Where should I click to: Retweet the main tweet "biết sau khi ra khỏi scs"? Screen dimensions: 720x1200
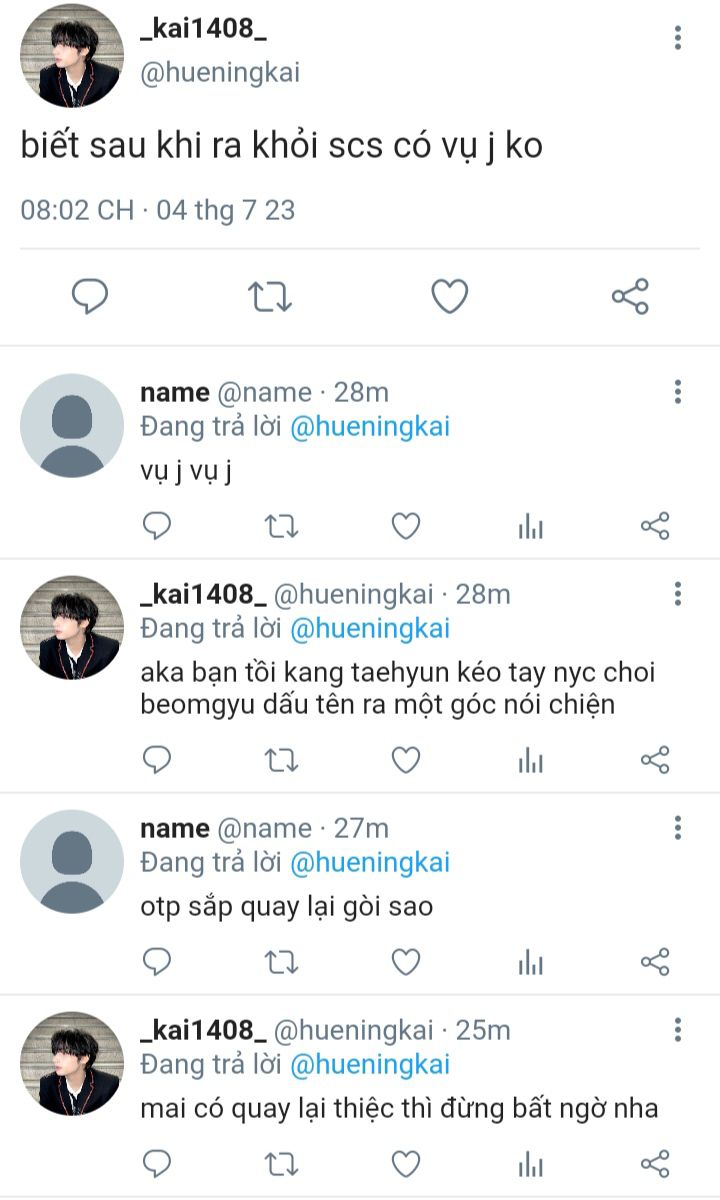(269, 297)
